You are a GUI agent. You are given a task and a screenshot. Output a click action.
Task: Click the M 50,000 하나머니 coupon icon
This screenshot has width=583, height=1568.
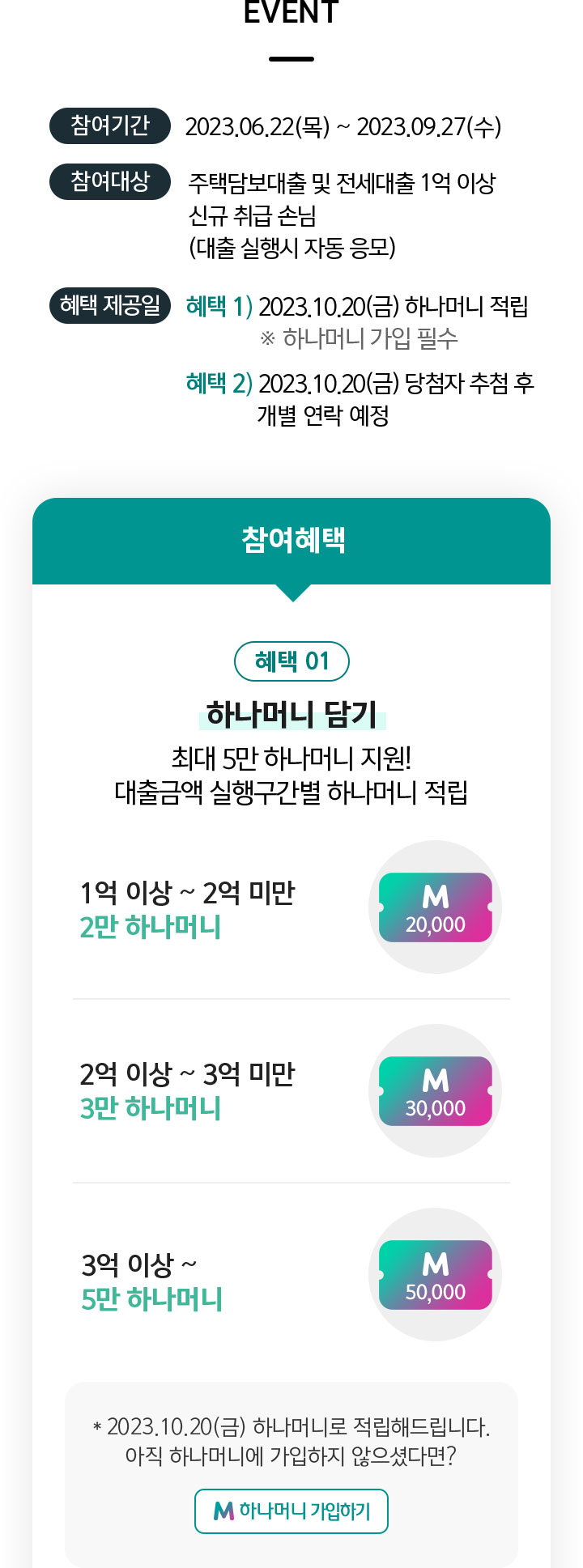(x=435, y=1275)
